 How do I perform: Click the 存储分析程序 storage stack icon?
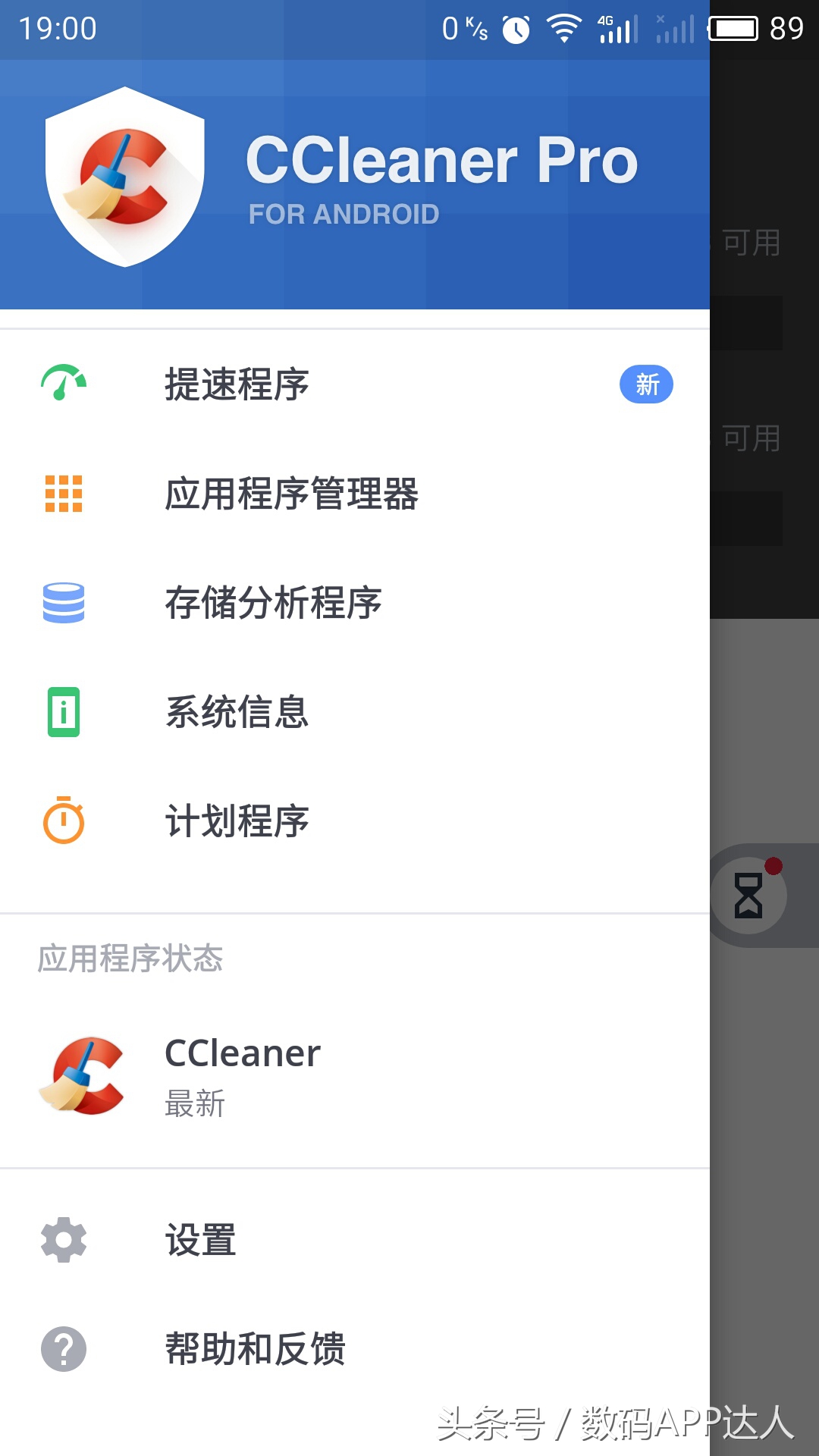(x=63, y=603)
